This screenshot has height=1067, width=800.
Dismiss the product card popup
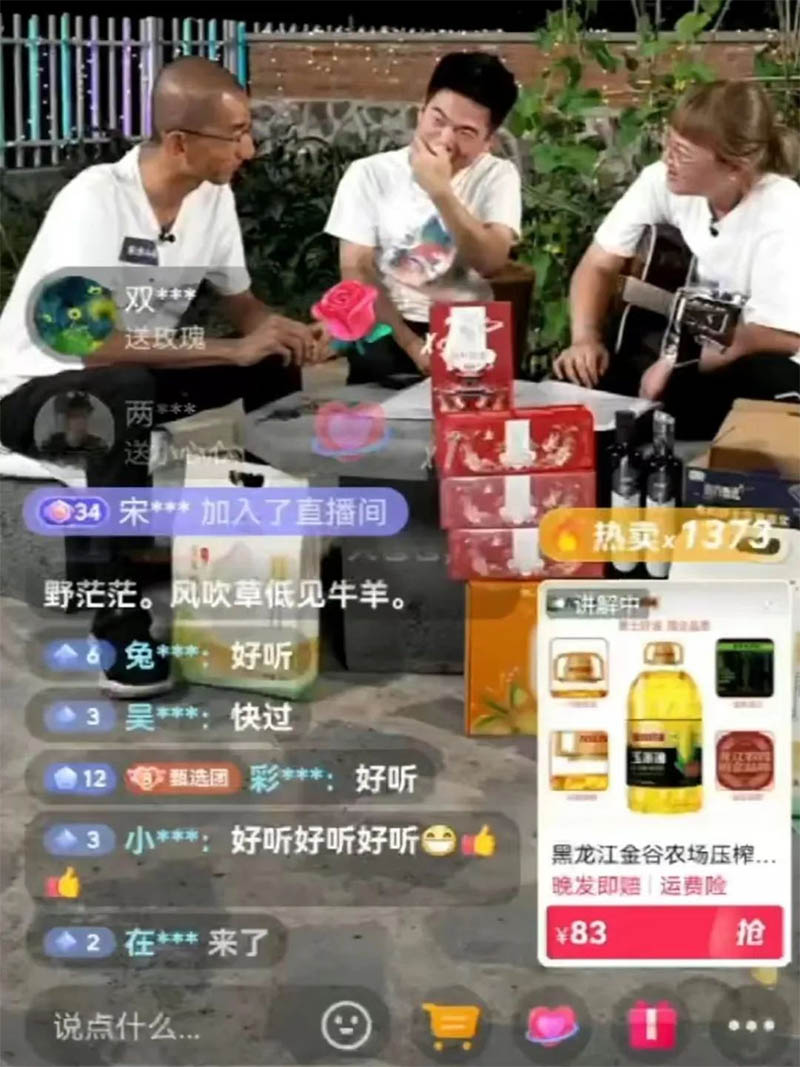pos(768,605)
